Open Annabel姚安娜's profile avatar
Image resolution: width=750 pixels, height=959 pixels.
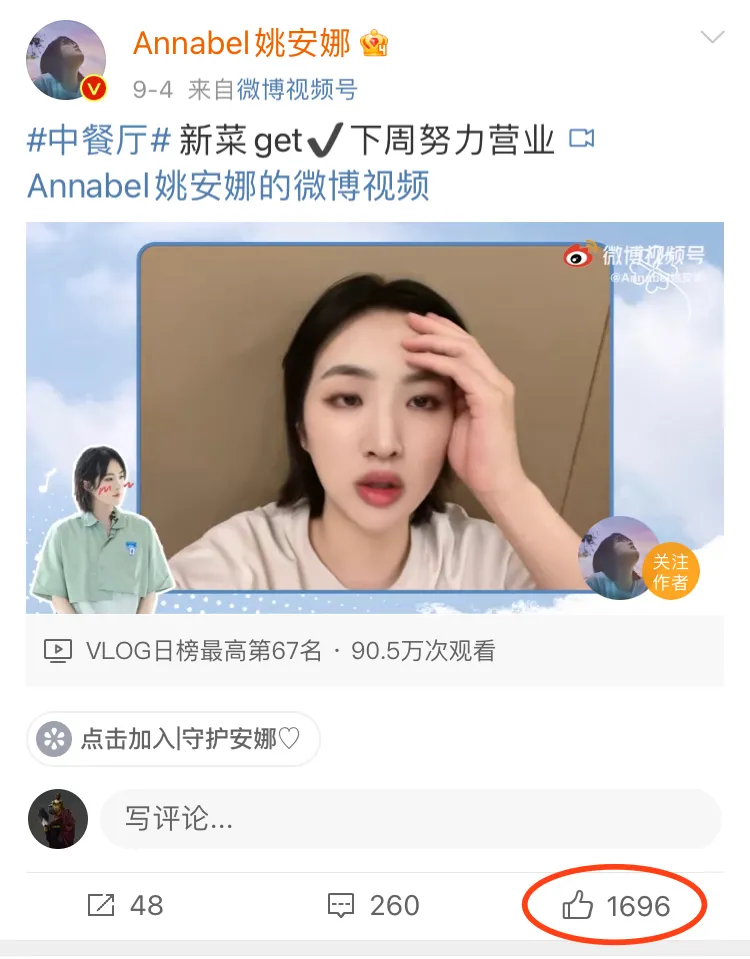pyautogui.click(x=66, y=60)
